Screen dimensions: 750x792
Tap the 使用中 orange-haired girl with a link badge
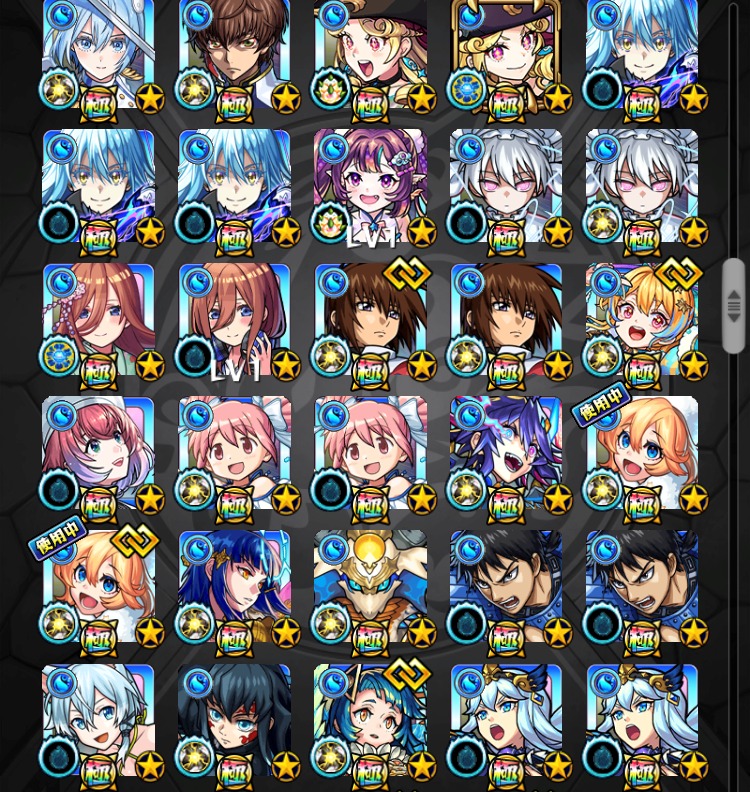(x=98, y=588)
